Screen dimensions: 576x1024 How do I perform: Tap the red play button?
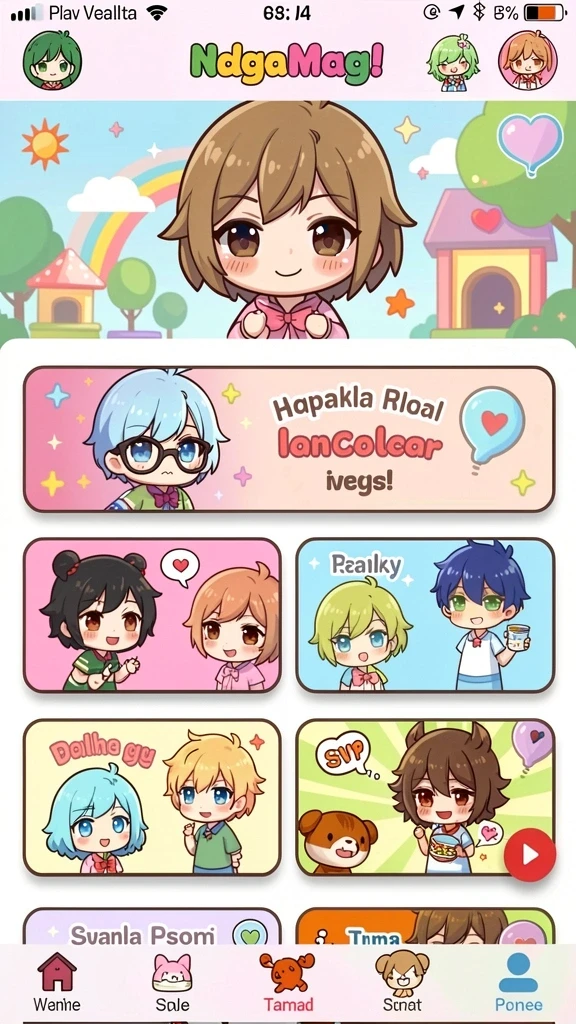pyautogui.click(x=530, y=855)
